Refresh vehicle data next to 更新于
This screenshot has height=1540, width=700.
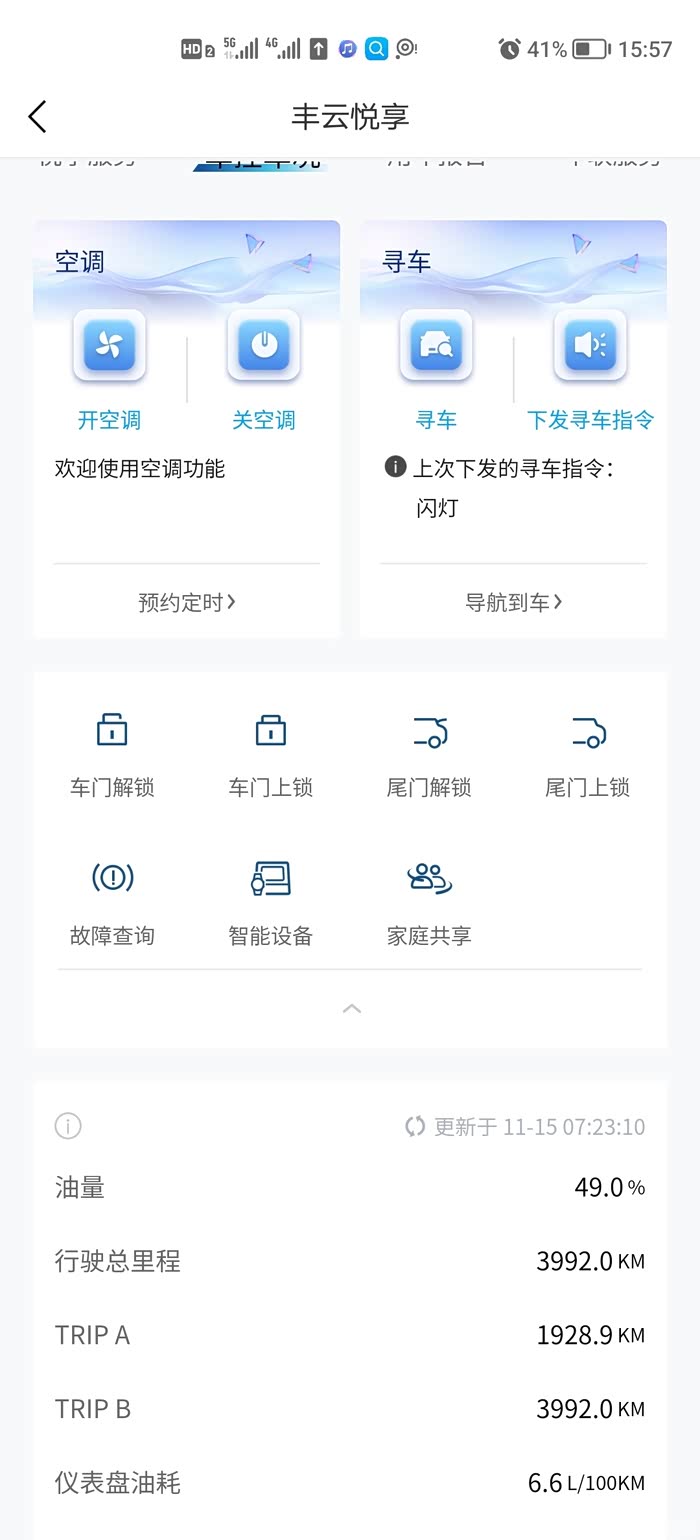click(x=415, y=1127)
